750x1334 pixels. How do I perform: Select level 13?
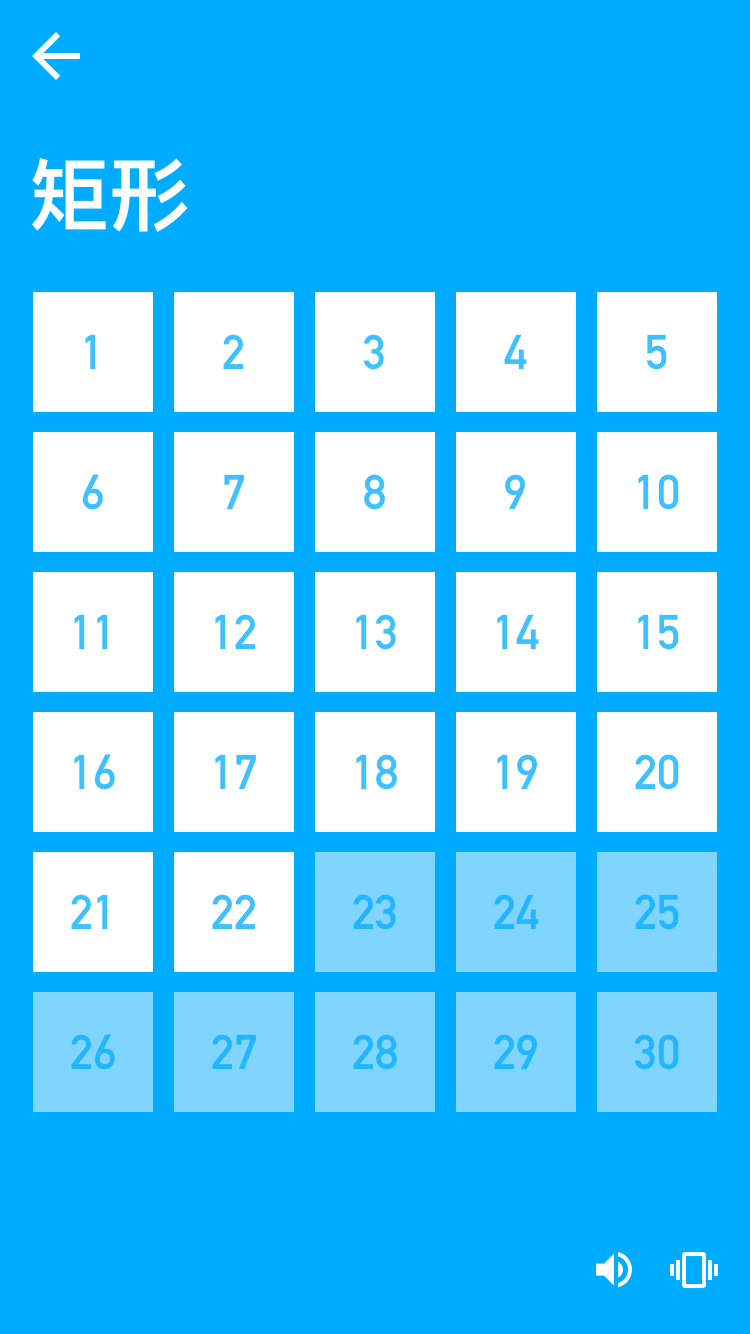click(375, 632)
